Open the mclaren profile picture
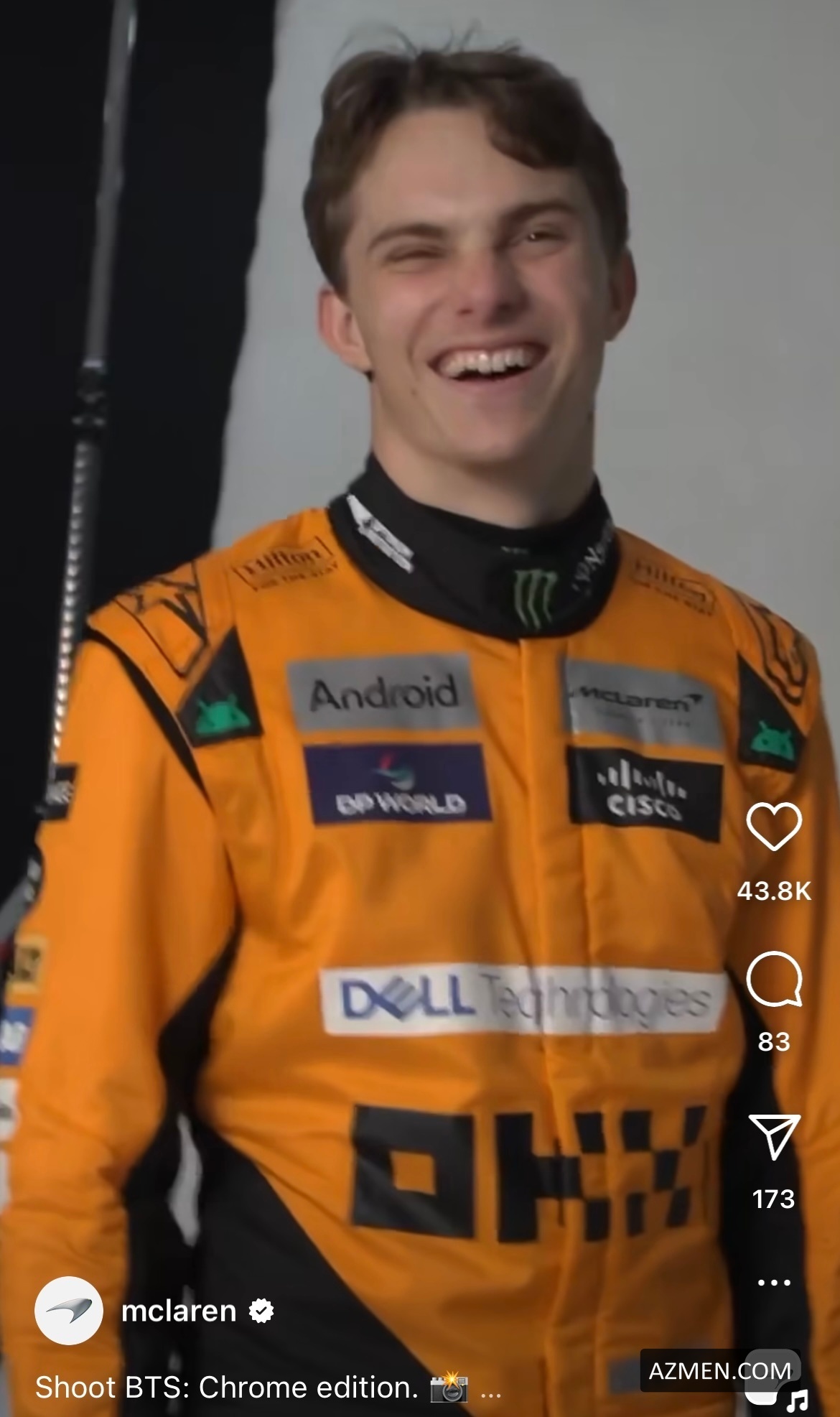Screen dimensions: 840x1417 (x=69, y=1311)
